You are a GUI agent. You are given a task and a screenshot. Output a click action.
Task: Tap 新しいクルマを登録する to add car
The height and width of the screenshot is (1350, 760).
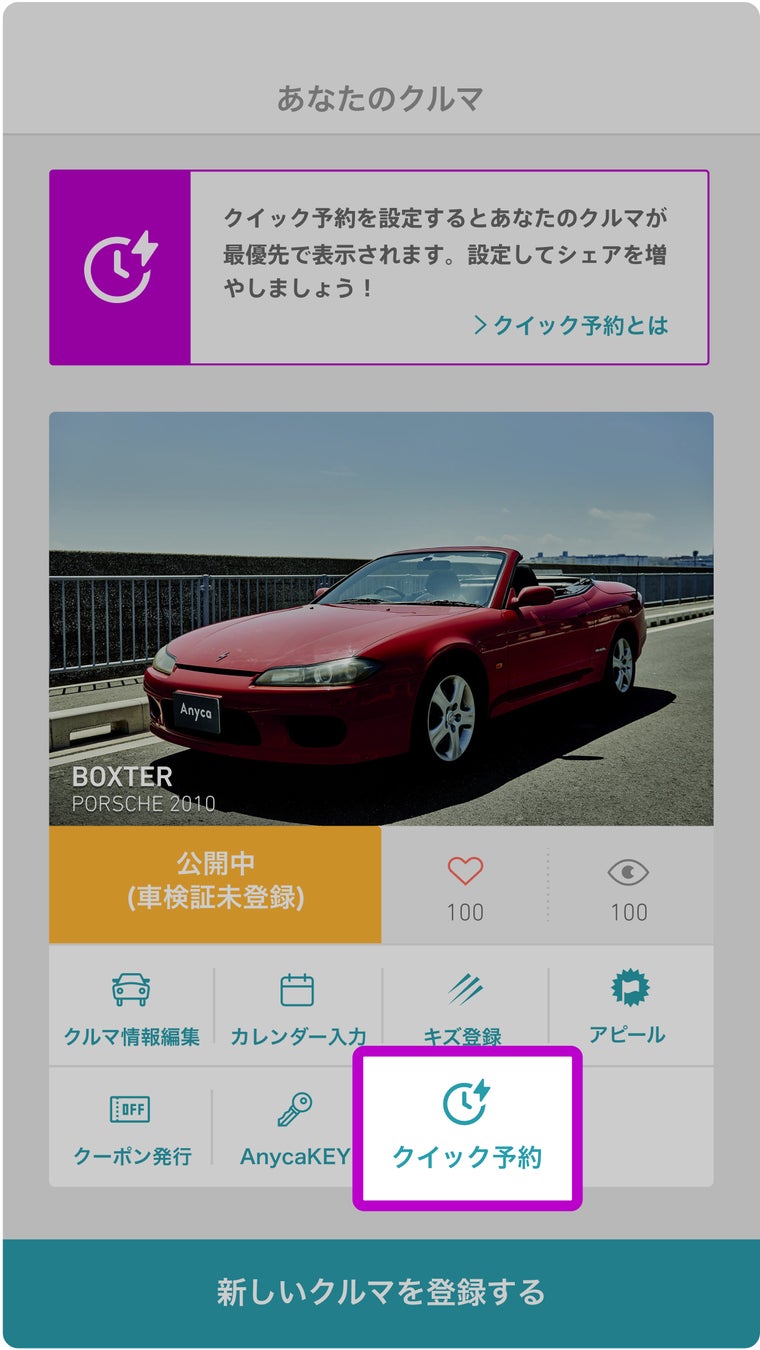coord(380,1292)
